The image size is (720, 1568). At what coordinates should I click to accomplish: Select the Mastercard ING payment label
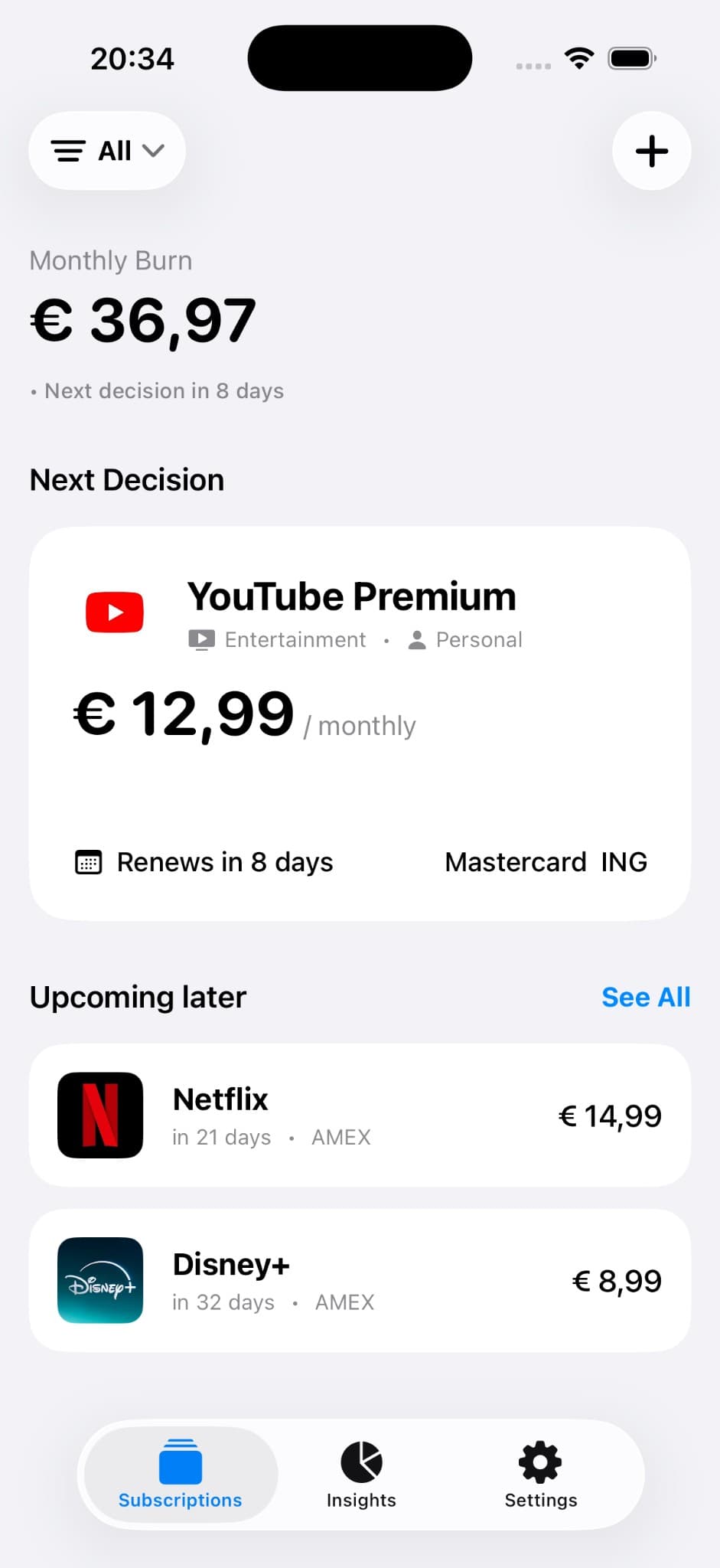pos(546,861)
